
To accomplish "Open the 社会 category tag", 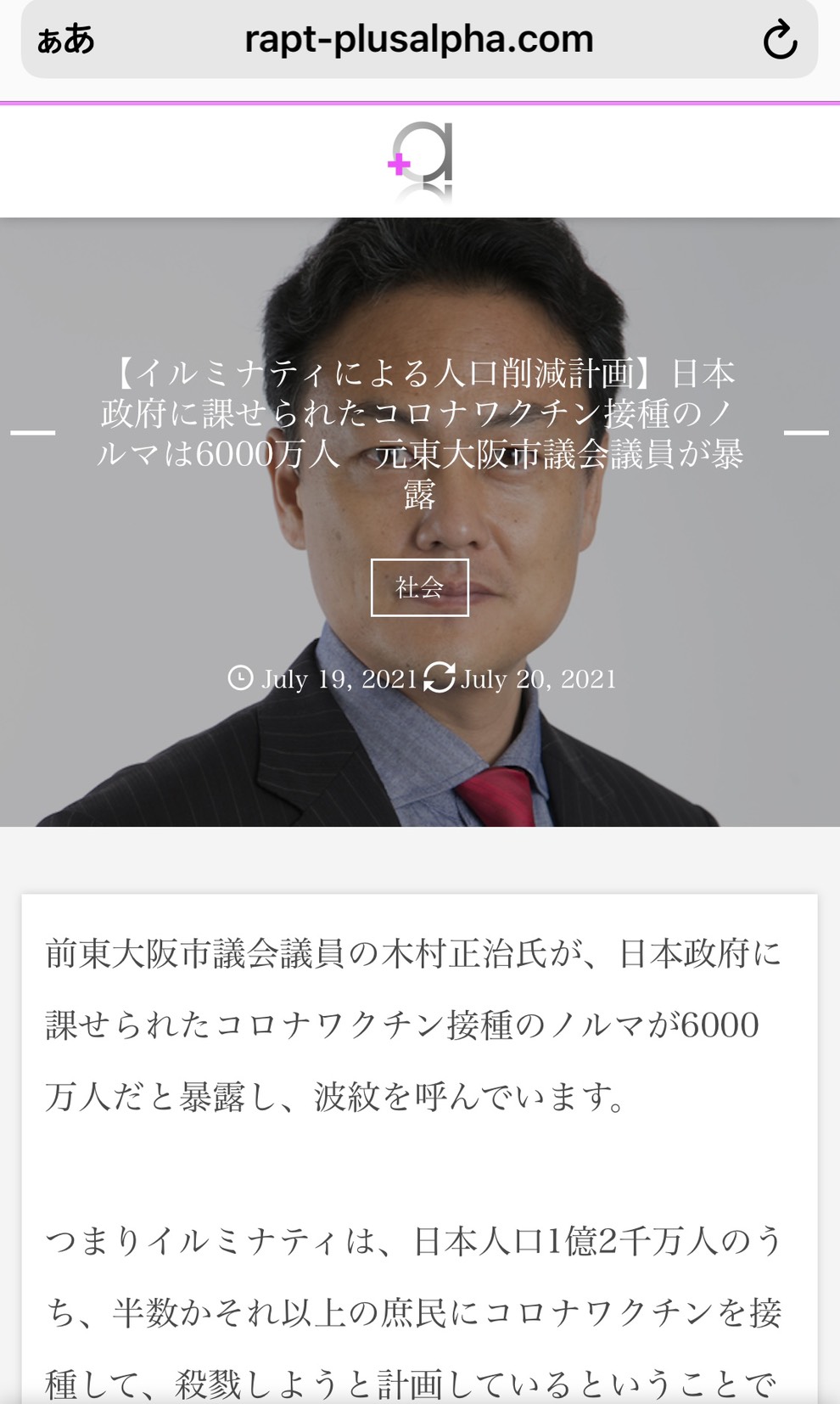I will click(420, 587).
